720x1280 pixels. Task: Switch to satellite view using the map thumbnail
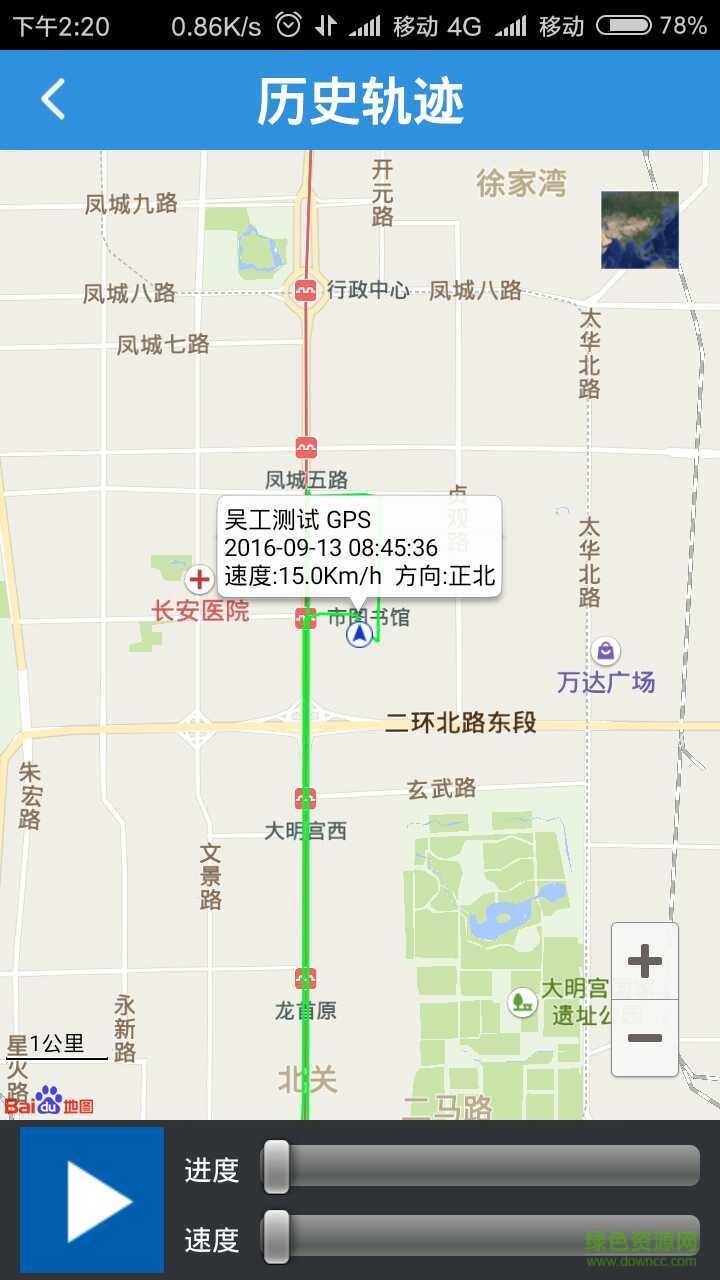[x=640, y=229]
